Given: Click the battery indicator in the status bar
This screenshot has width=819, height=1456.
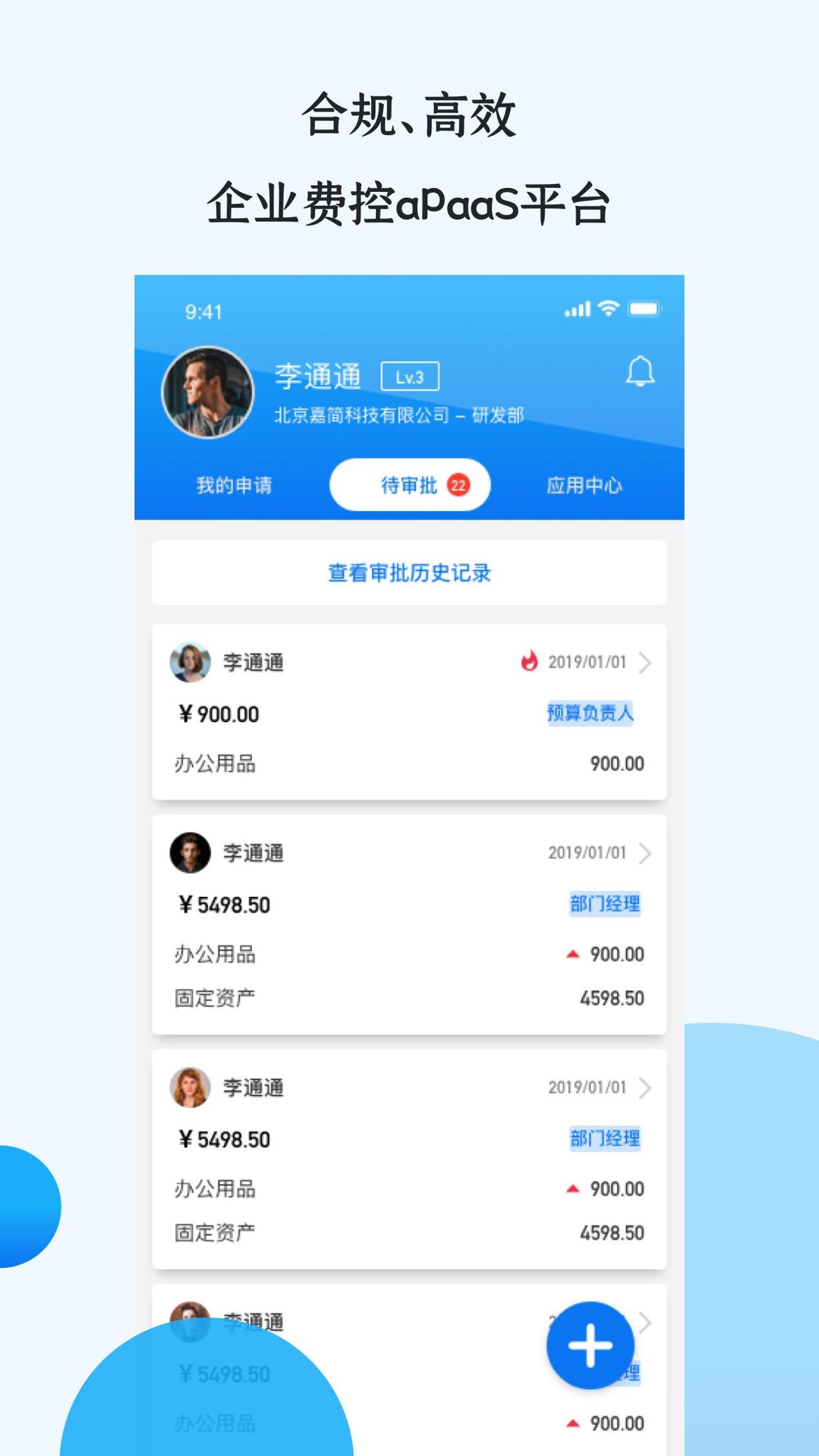Looking at the screenshot, I should [644, 308].
